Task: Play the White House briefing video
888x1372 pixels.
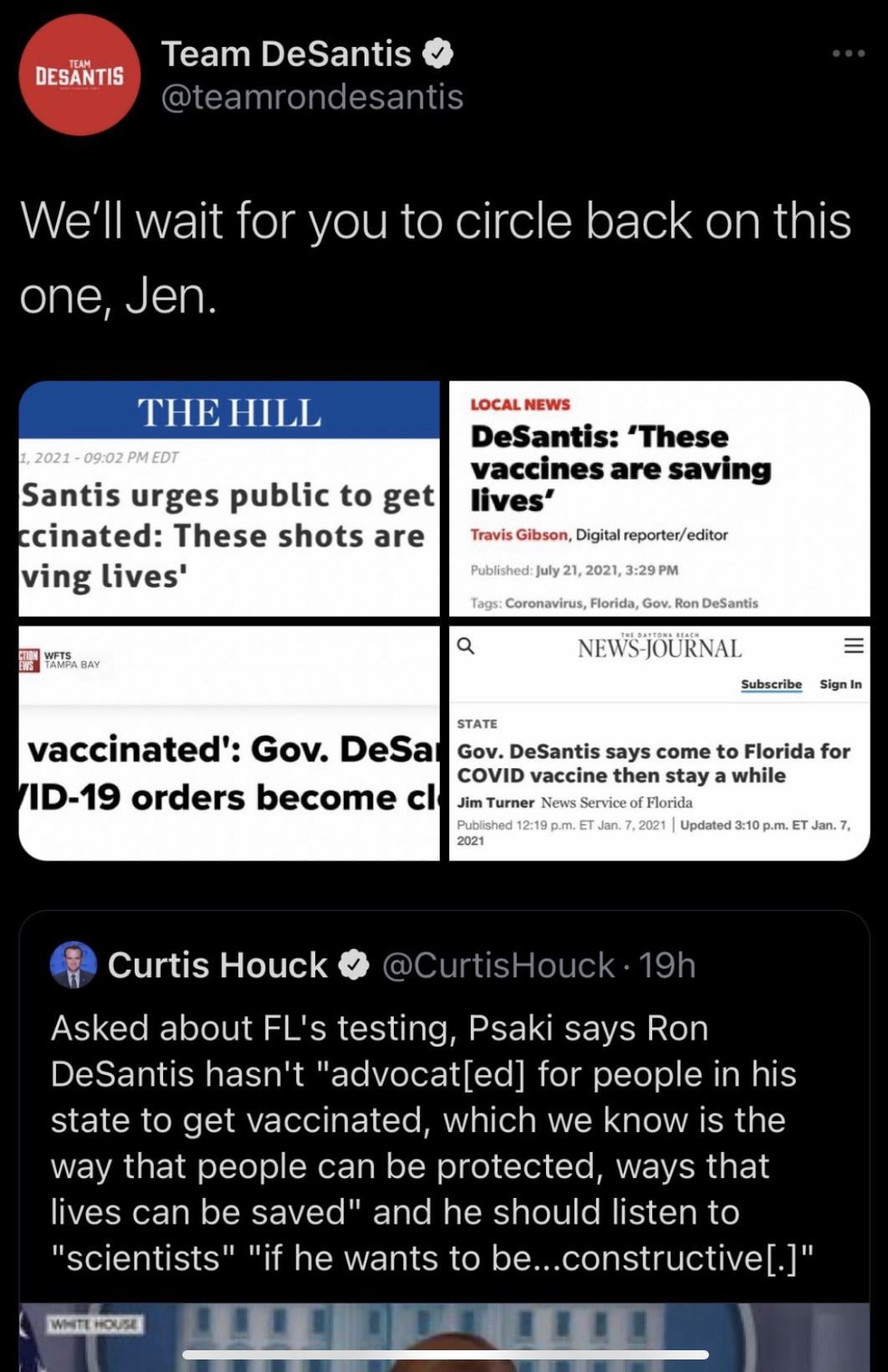Action: [x=443, y=1337]
